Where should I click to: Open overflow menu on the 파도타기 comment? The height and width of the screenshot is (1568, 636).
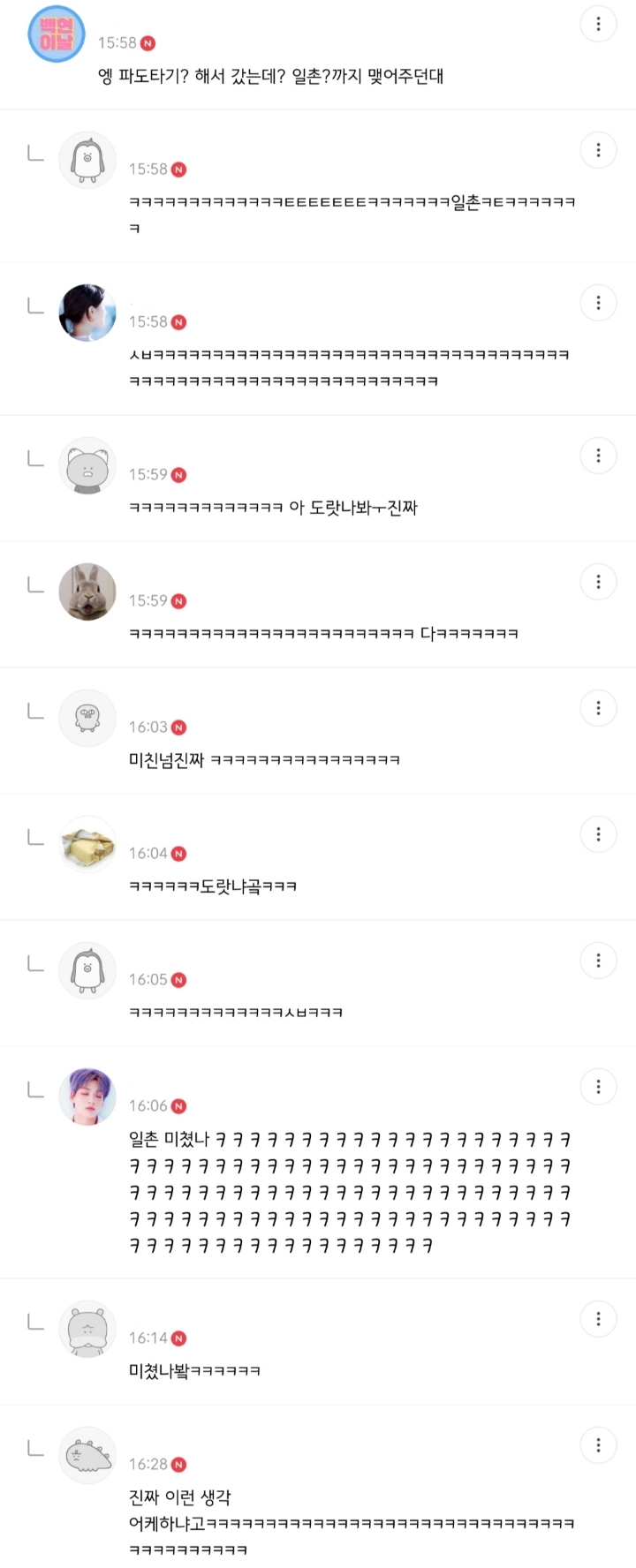[x=598, y=25]
